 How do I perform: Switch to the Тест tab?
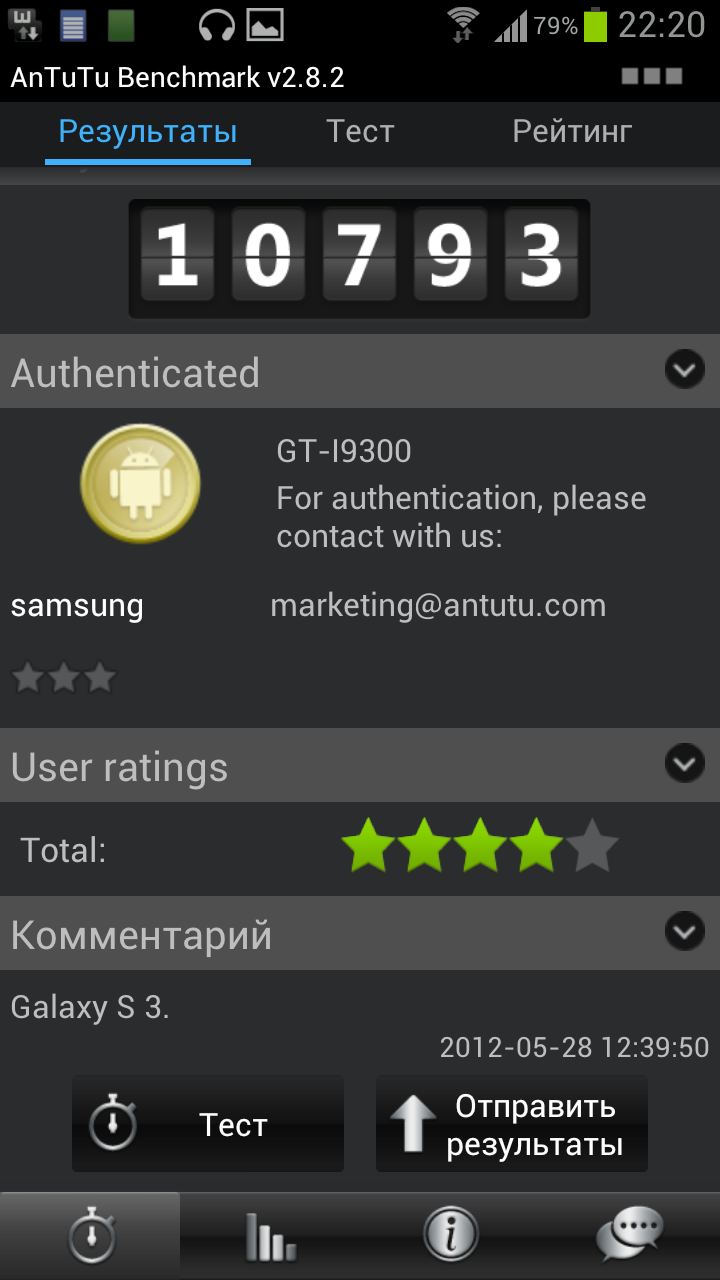[360, 132]
